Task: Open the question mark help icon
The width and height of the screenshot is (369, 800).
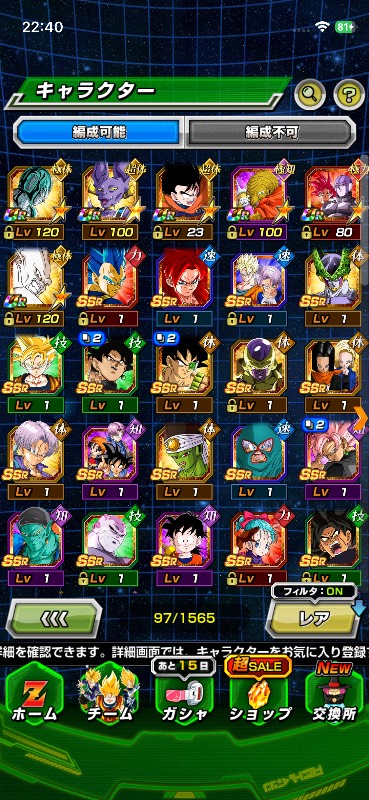Action: click(x=349, y=93)
